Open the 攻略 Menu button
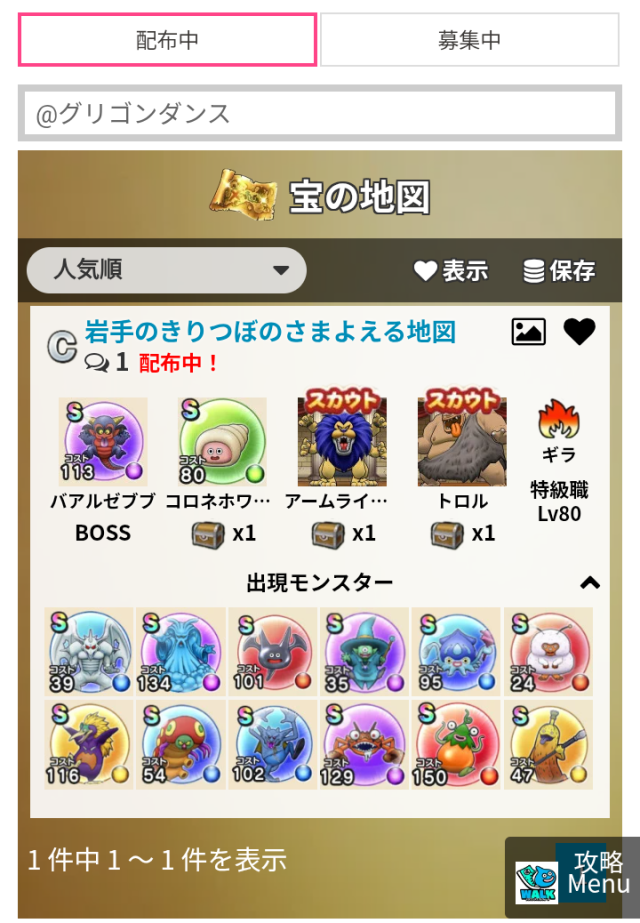The image size is (640, 923). 573,874
